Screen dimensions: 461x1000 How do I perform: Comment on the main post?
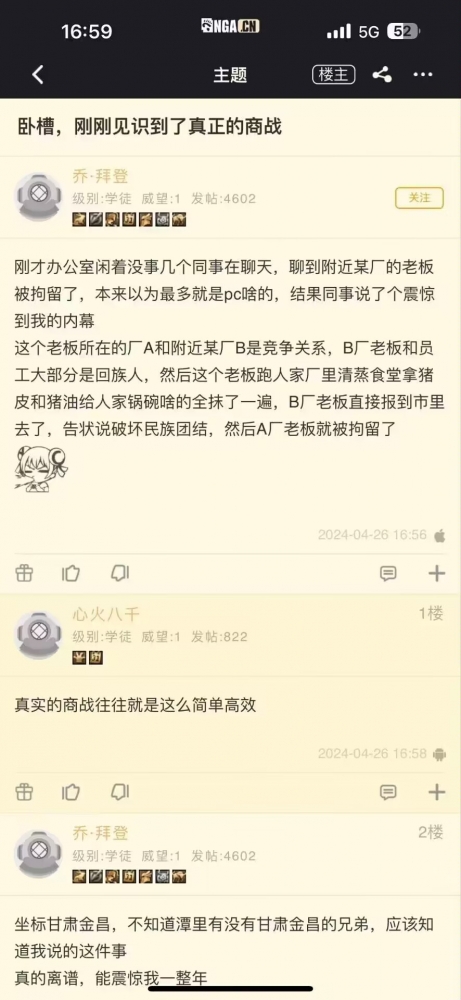click(x=388, y=573)
